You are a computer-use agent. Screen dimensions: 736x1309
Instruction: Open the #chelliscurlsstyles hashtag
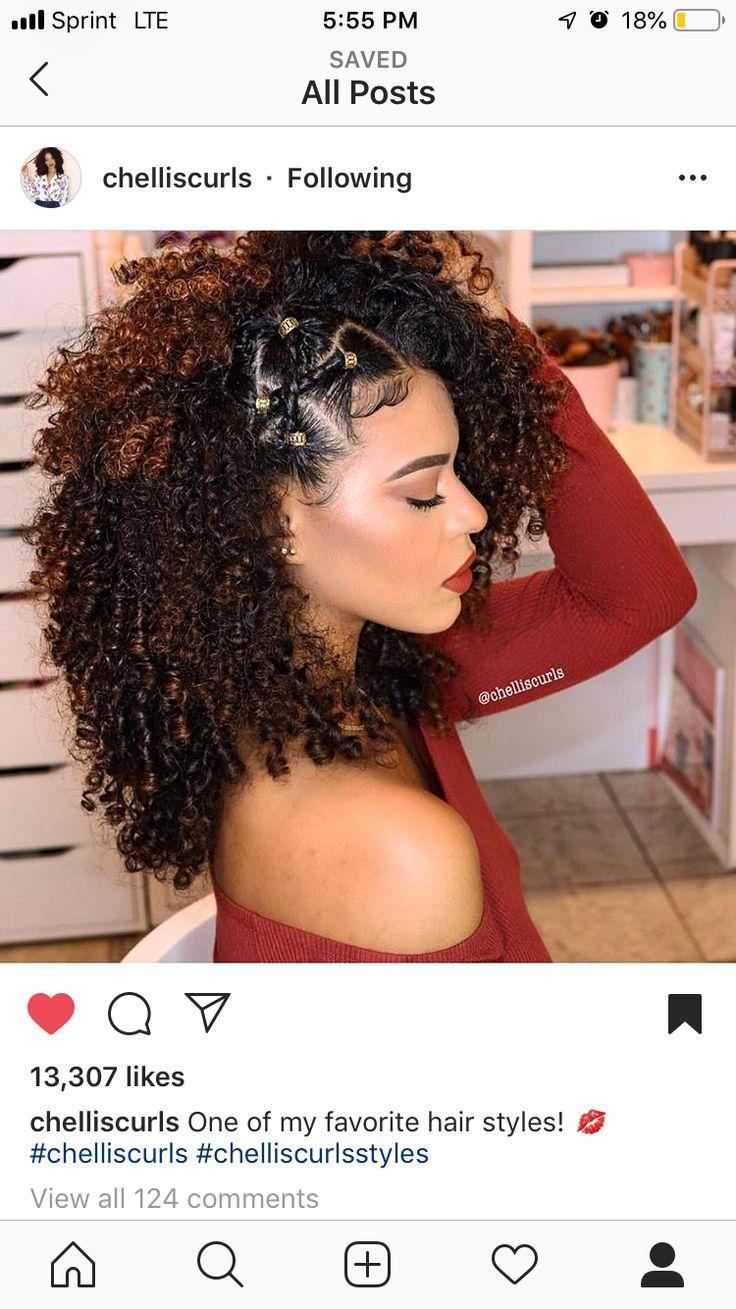(312, 1153)
